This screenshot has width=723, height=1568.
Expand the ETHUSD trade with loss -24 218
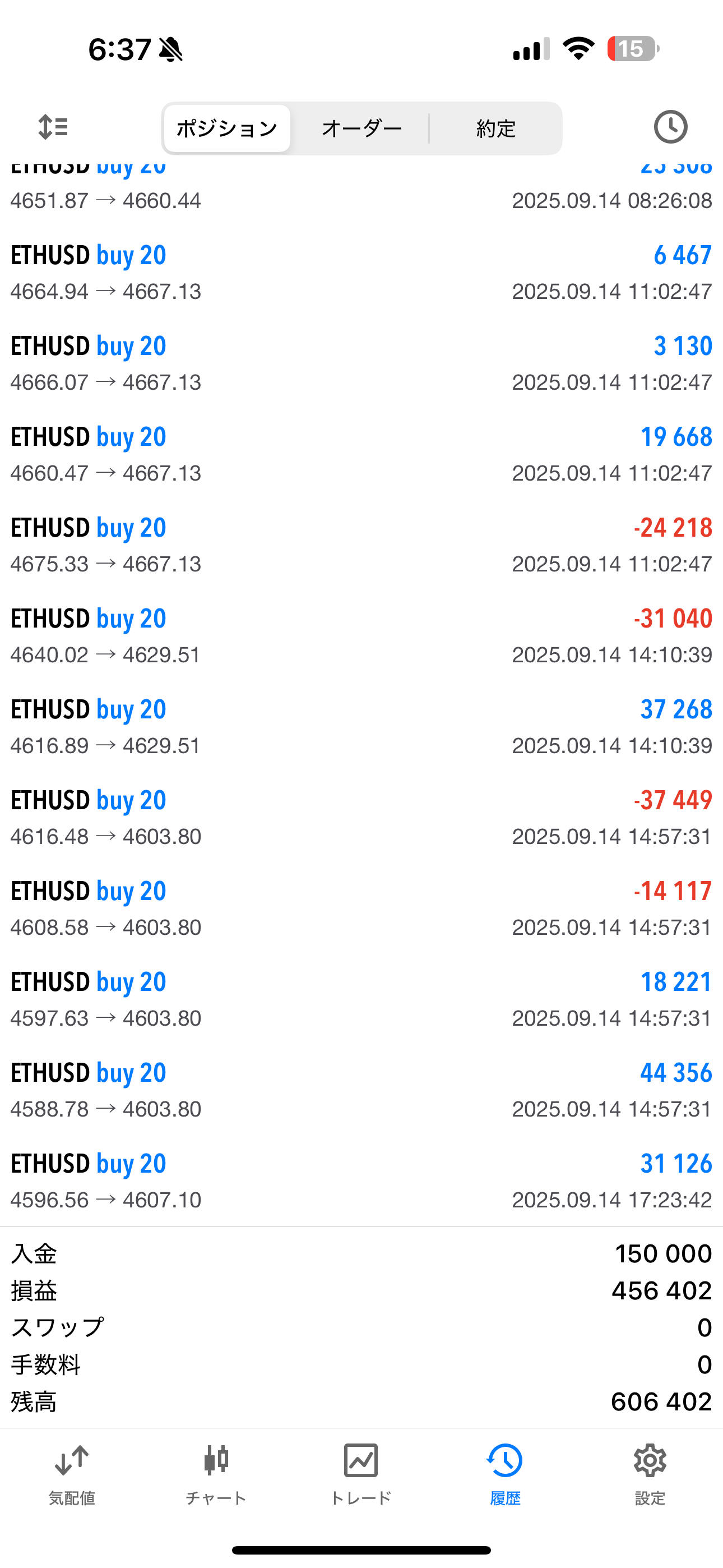point(361,546)
